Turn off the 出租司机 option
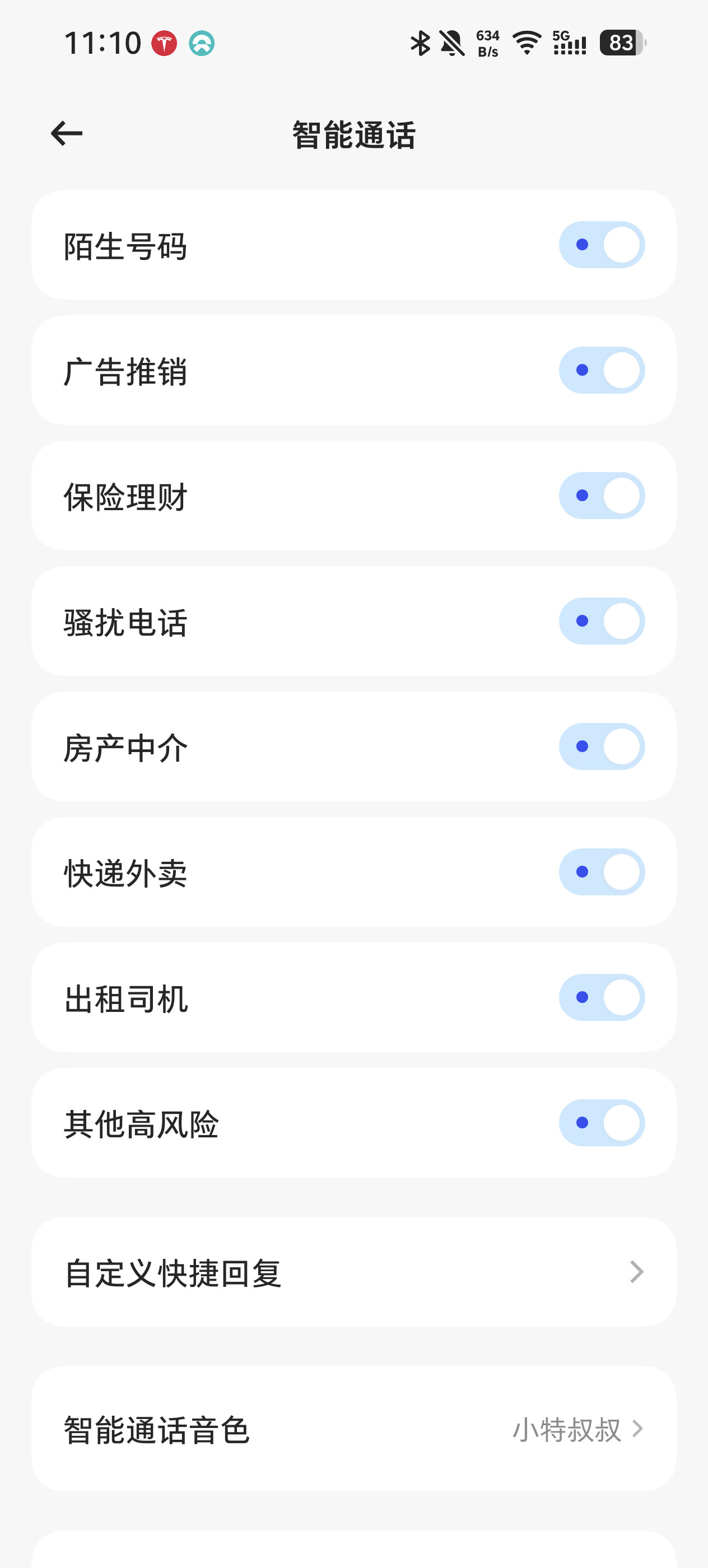 click(x=602, y=997)
